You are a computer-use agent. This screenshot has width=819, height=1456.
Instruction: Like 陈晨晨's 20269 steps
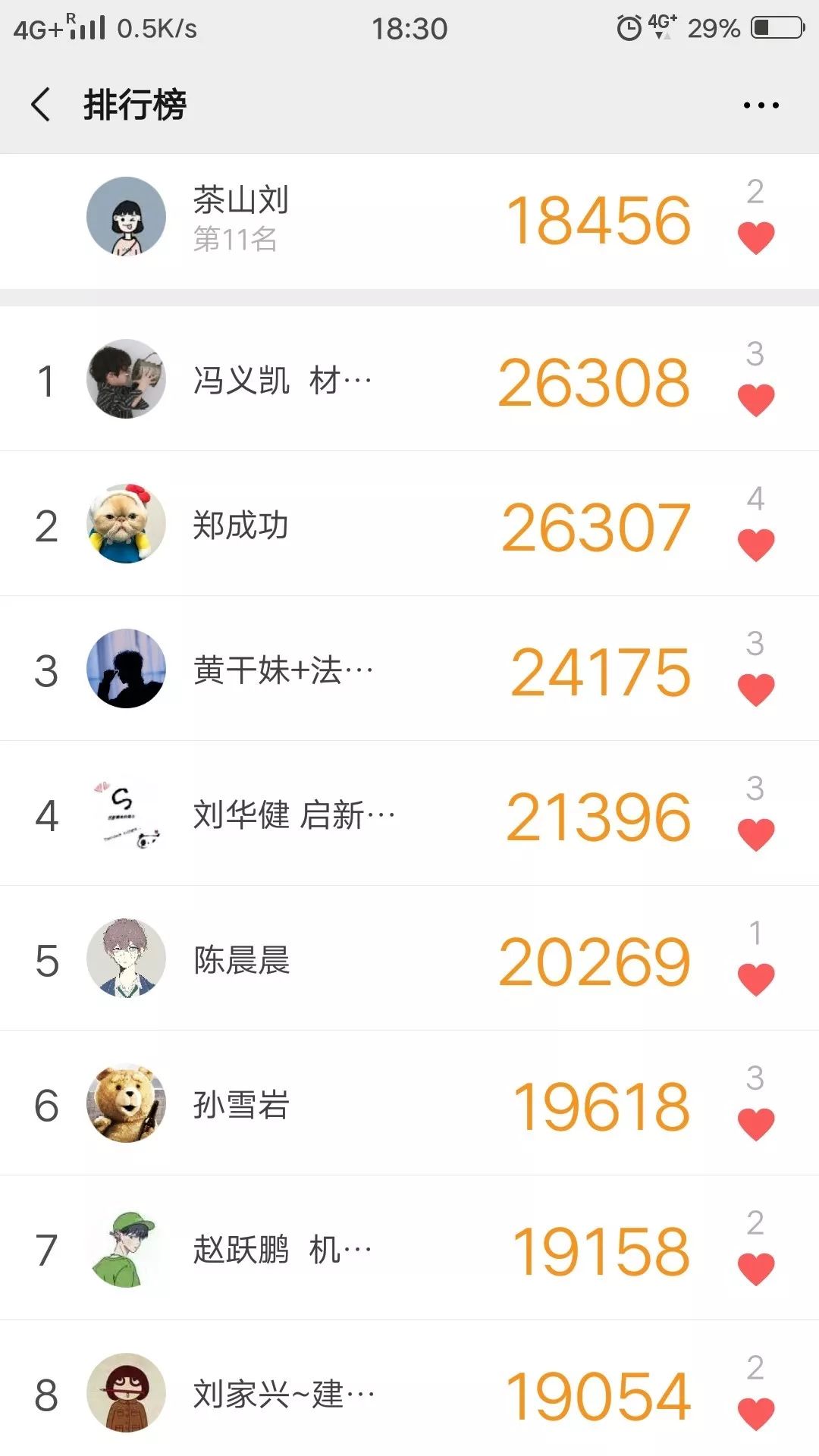[755, 979]
